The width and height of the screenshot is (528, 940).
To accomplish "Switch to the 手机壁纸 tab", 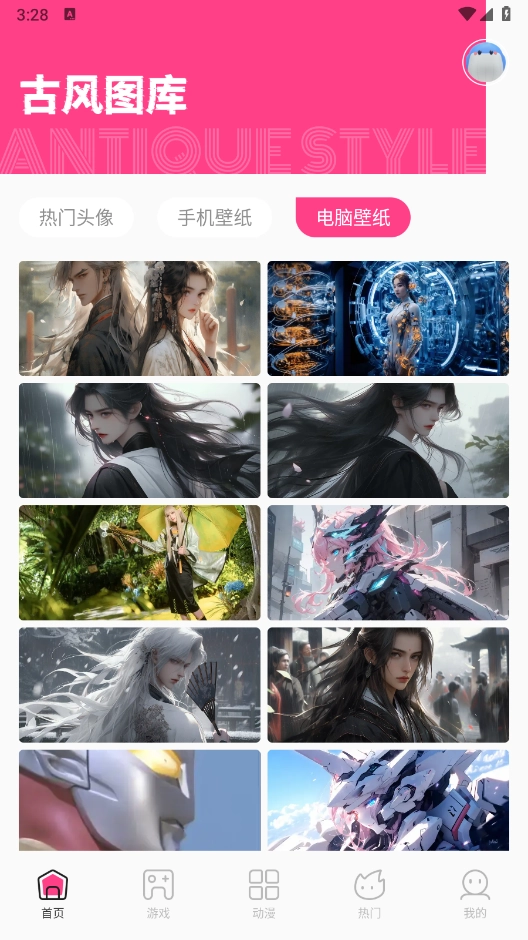I will [215, 217].
